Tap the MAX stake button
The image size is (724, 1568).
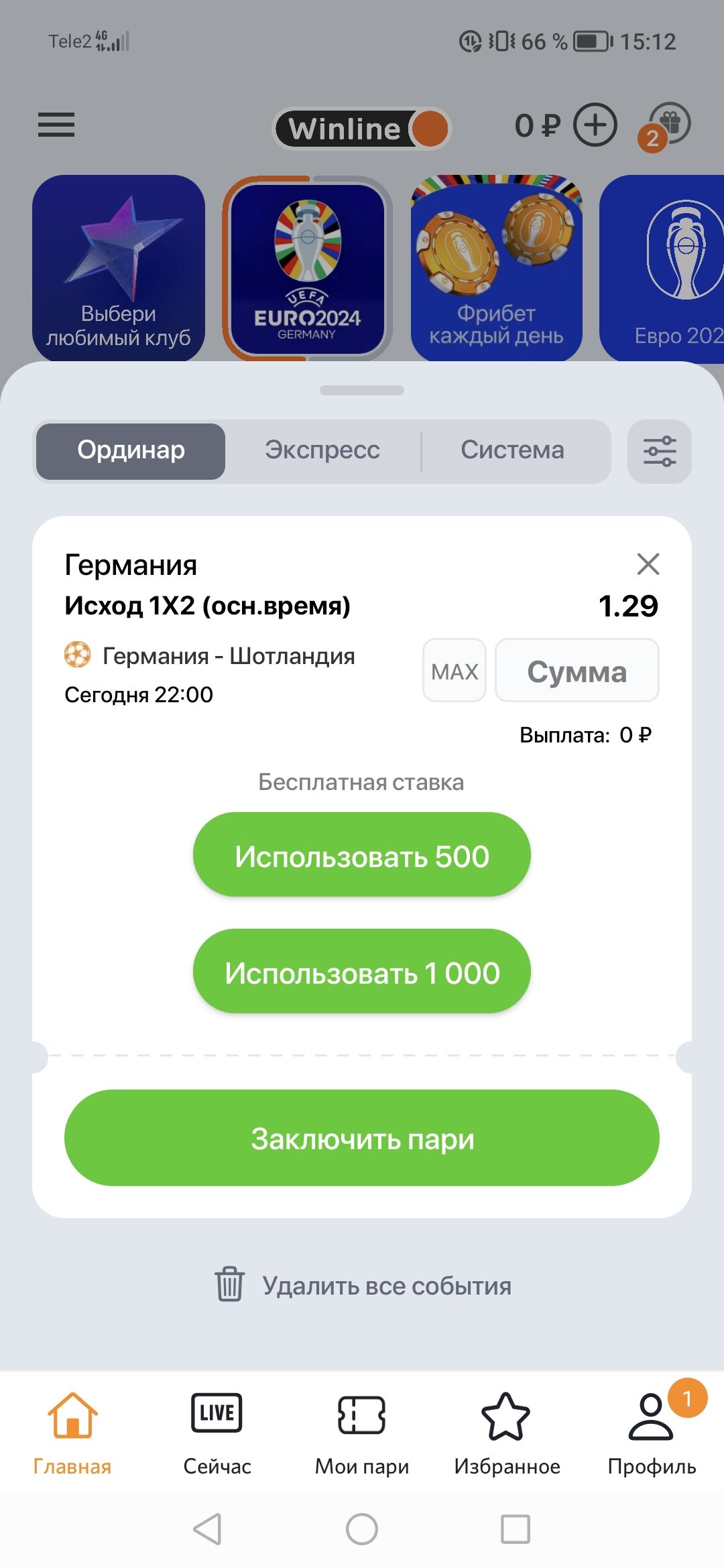[455, 671]
